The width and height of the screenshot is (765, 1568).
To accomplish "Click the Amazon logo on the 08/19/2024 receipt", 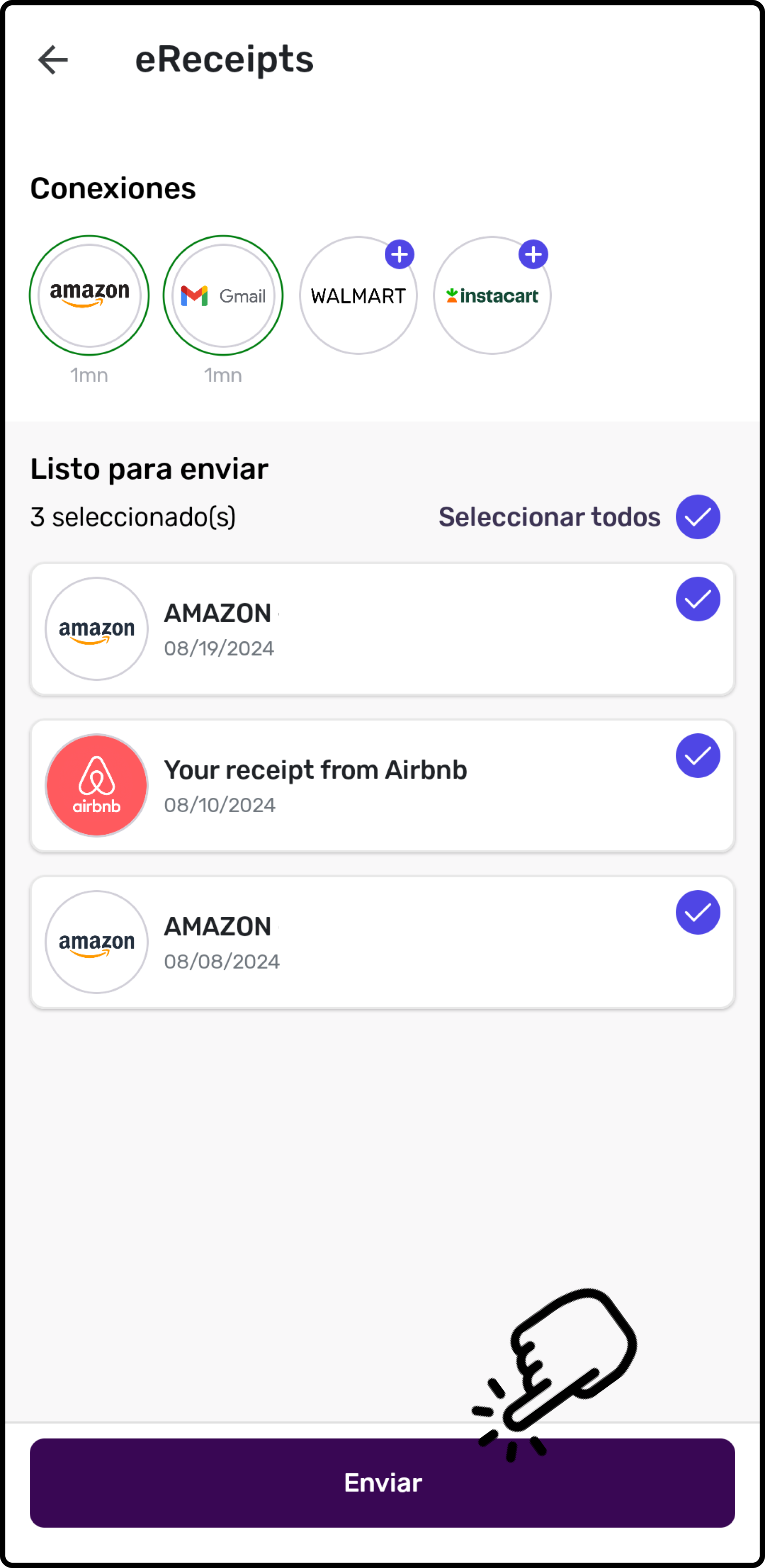I will click(96, 629).
